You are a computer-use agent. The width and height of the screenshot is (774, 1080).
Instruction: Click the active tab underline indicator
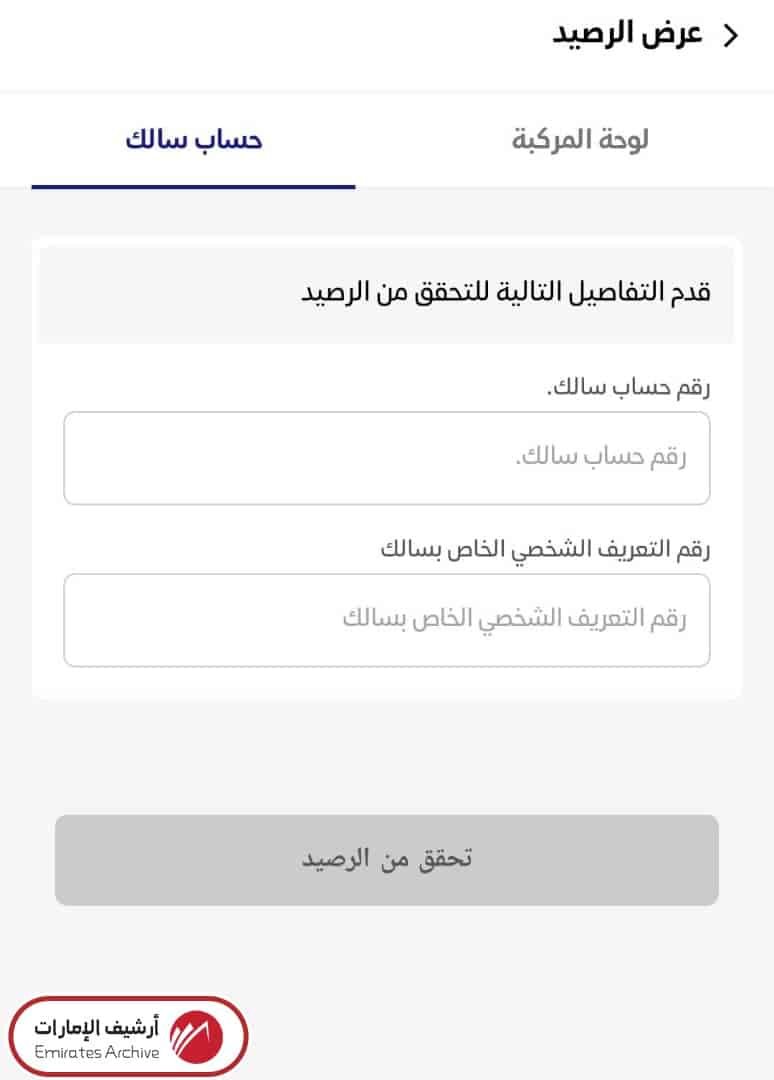click(x=195, y=186)
